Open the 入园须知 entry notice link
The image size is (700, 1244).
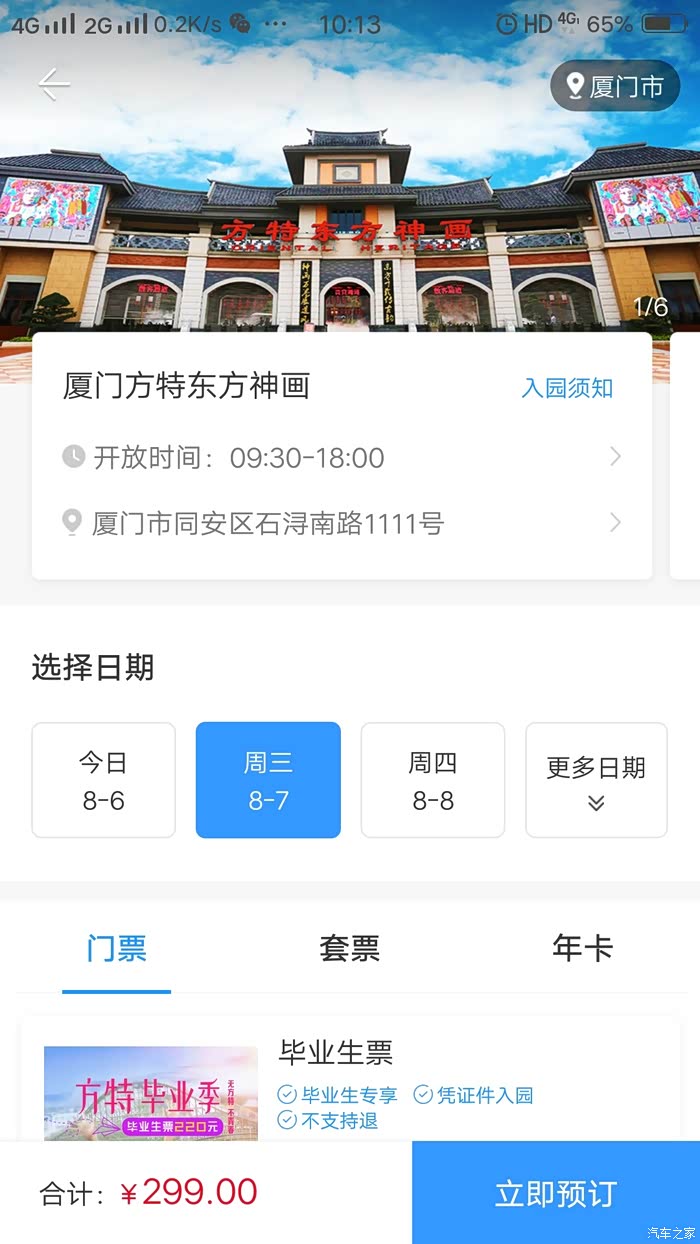pyautogui.click(x=567, y=388)
